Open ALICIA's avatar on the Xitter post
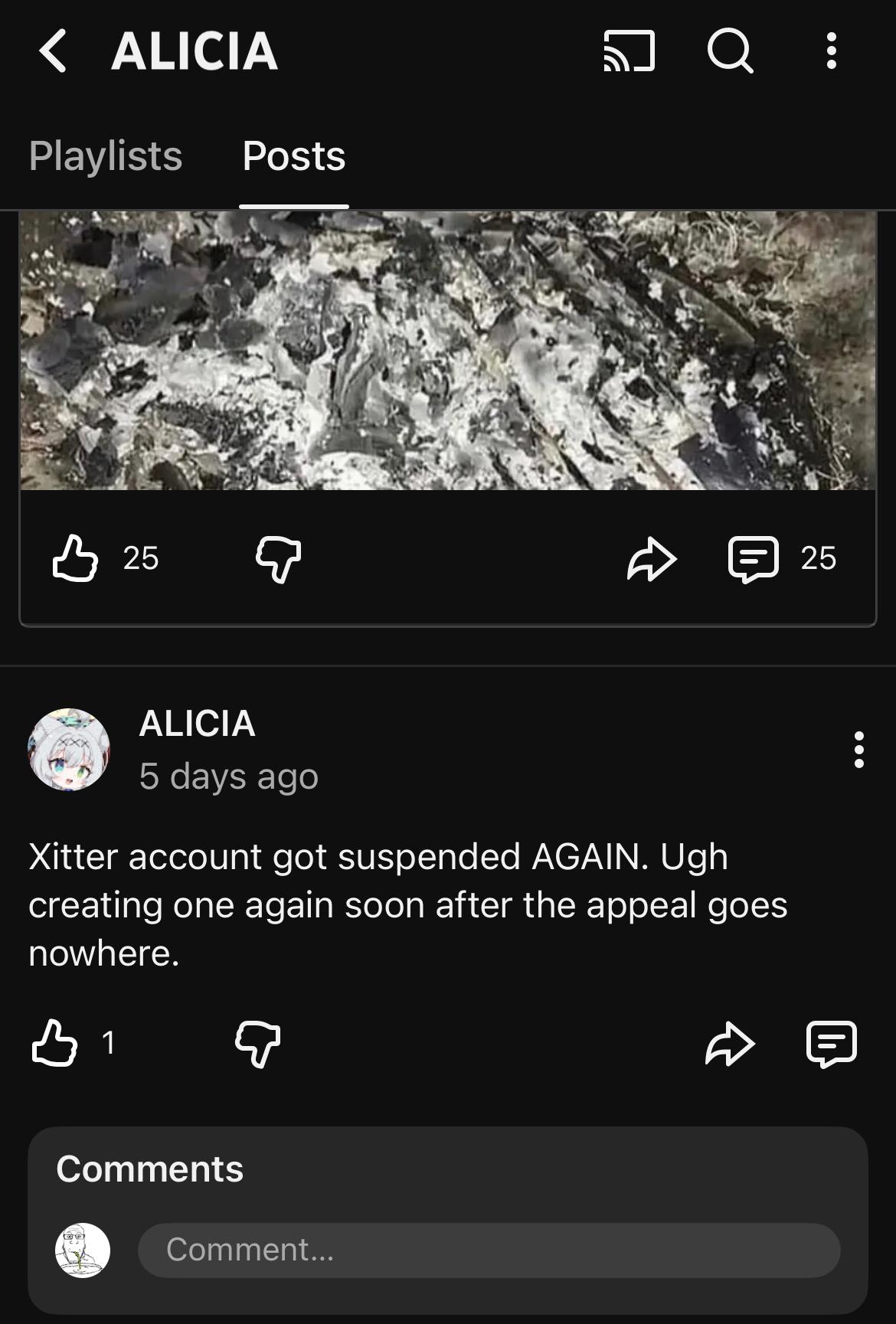 point(69,749)
